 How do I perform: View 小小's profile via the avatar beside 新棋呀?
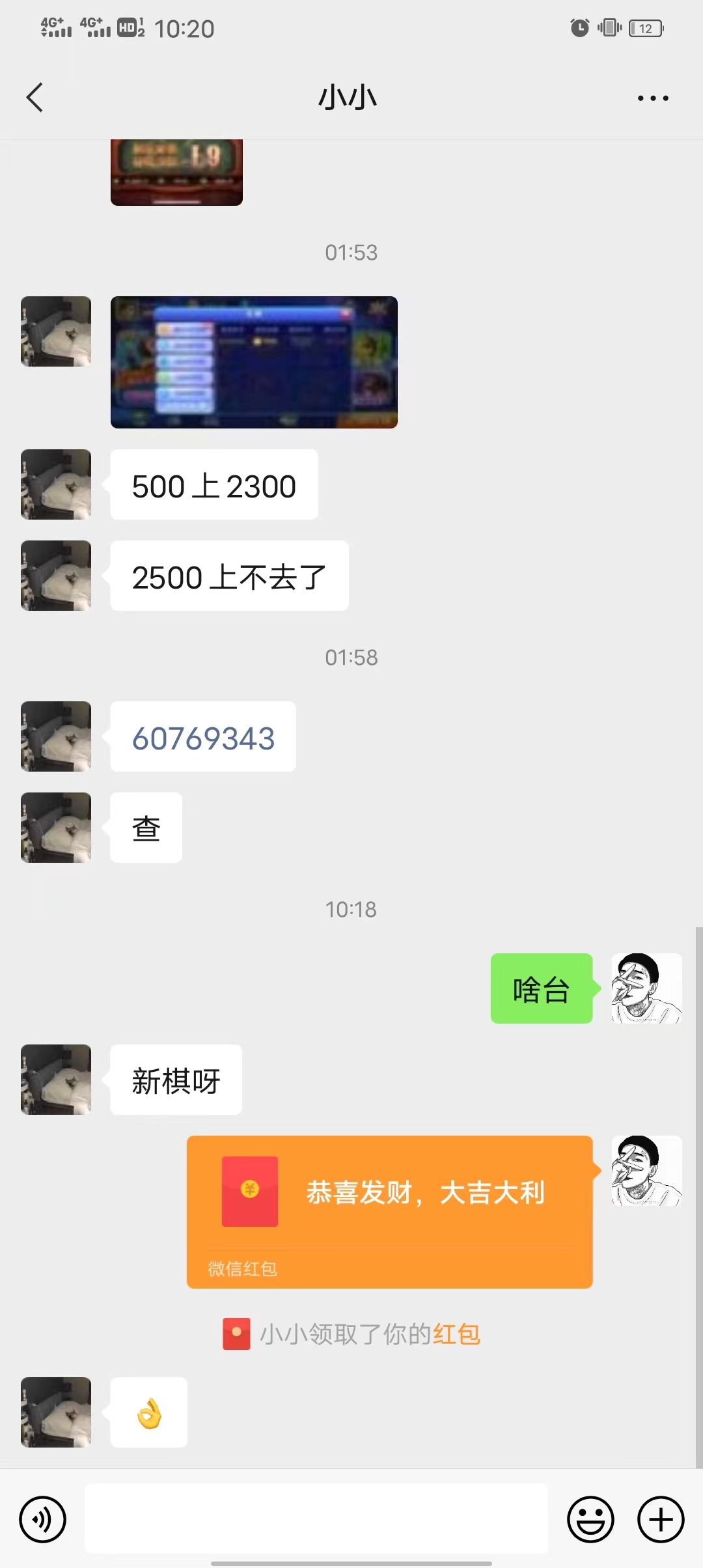click(x=56, y=1080)
